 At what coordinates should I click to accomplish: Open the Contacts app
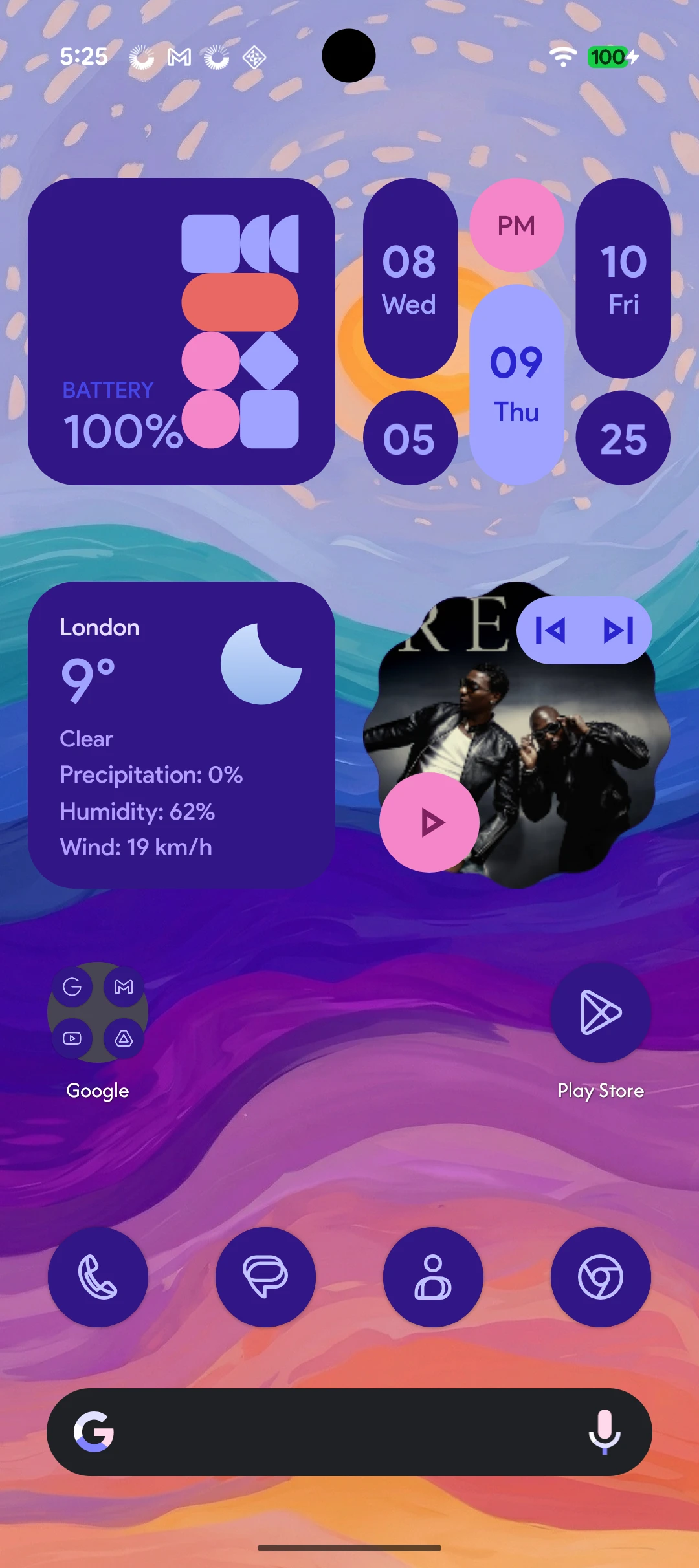(433, 1277)
